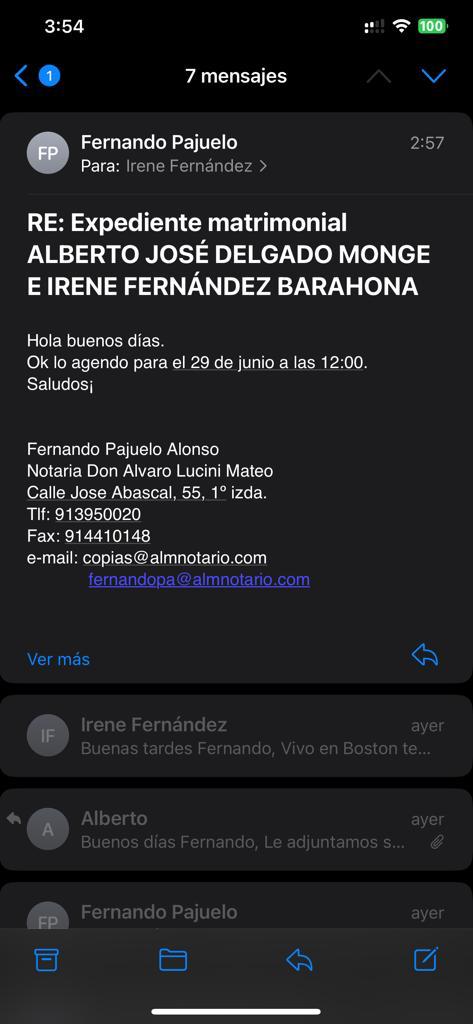Expand the message with Ver más
Viewport: 473px width, 1024px height.
58,660
